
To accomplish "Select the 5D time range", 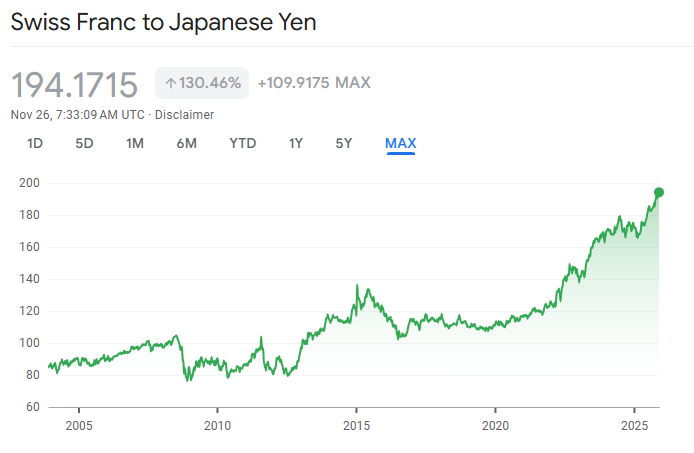I will tap(84, 143).
